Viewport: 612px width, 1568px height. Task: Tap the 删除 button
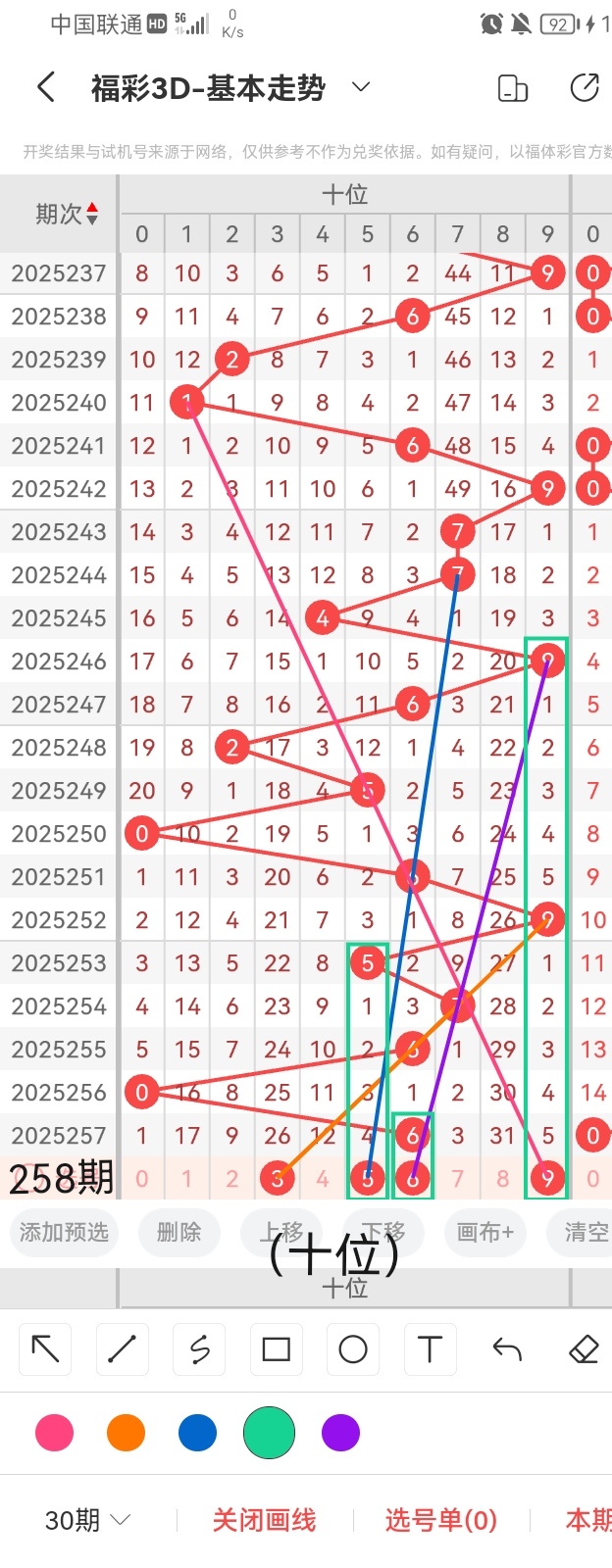pos(178,1232)
